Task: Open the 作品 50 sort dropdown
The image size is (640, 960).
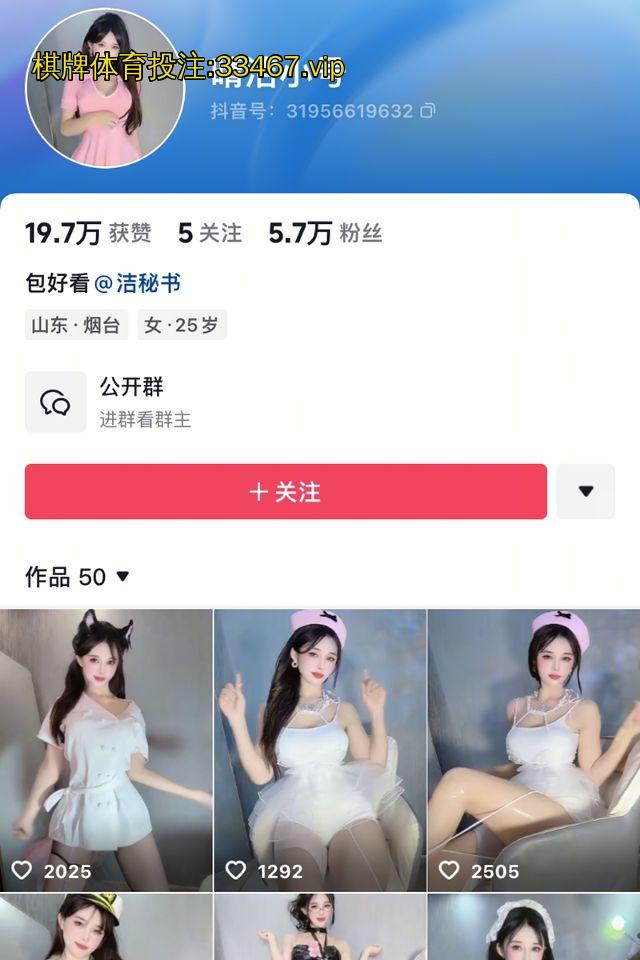Action: click(x=78, y=577)
